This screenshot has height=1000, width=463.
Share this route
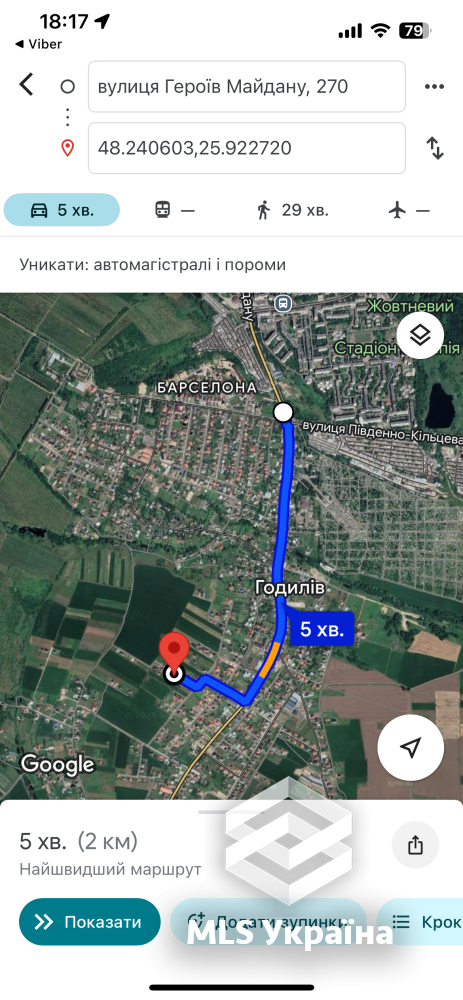point(415,845)
